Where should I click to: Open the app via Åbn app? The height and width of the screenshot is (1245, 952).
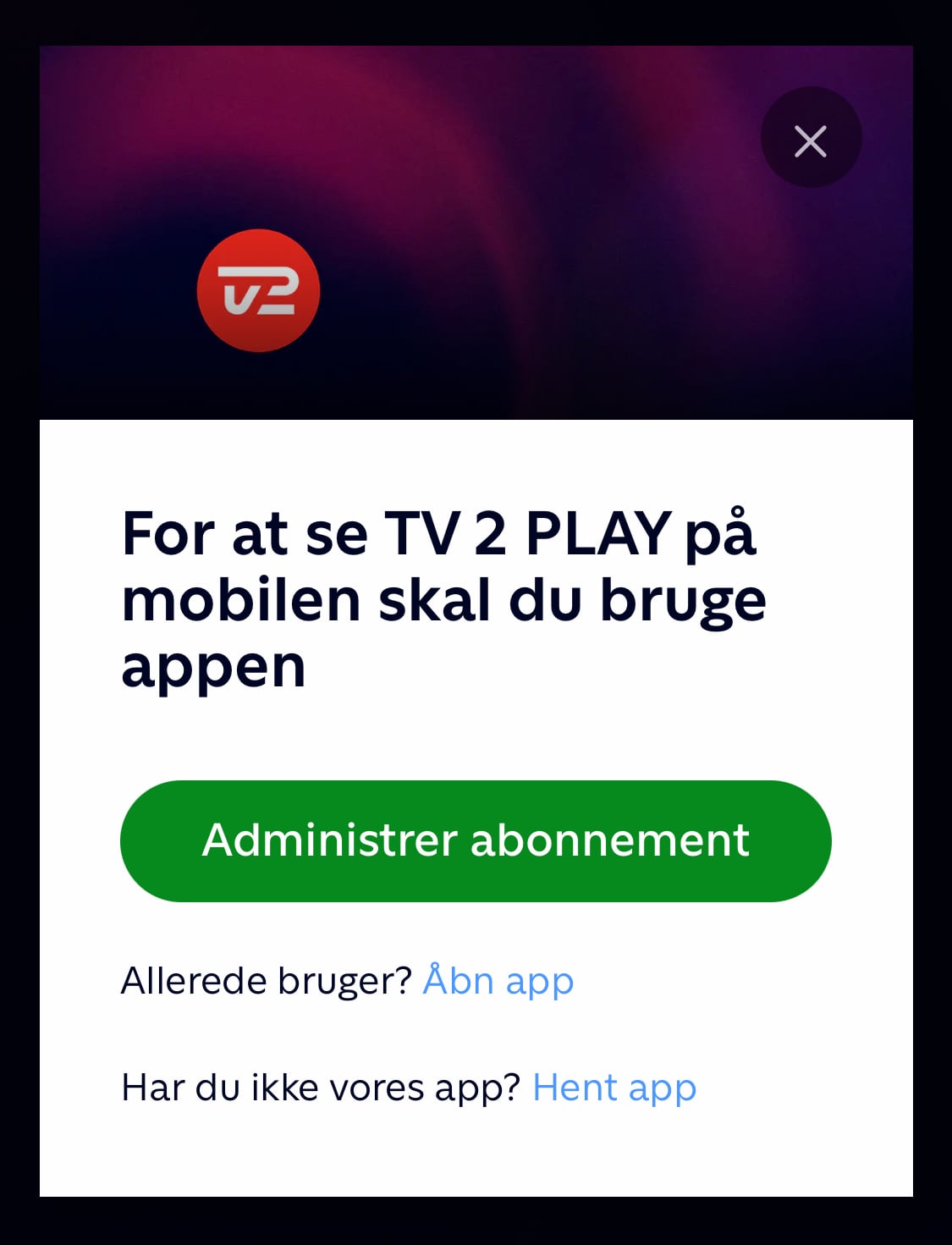click(498, 981)
